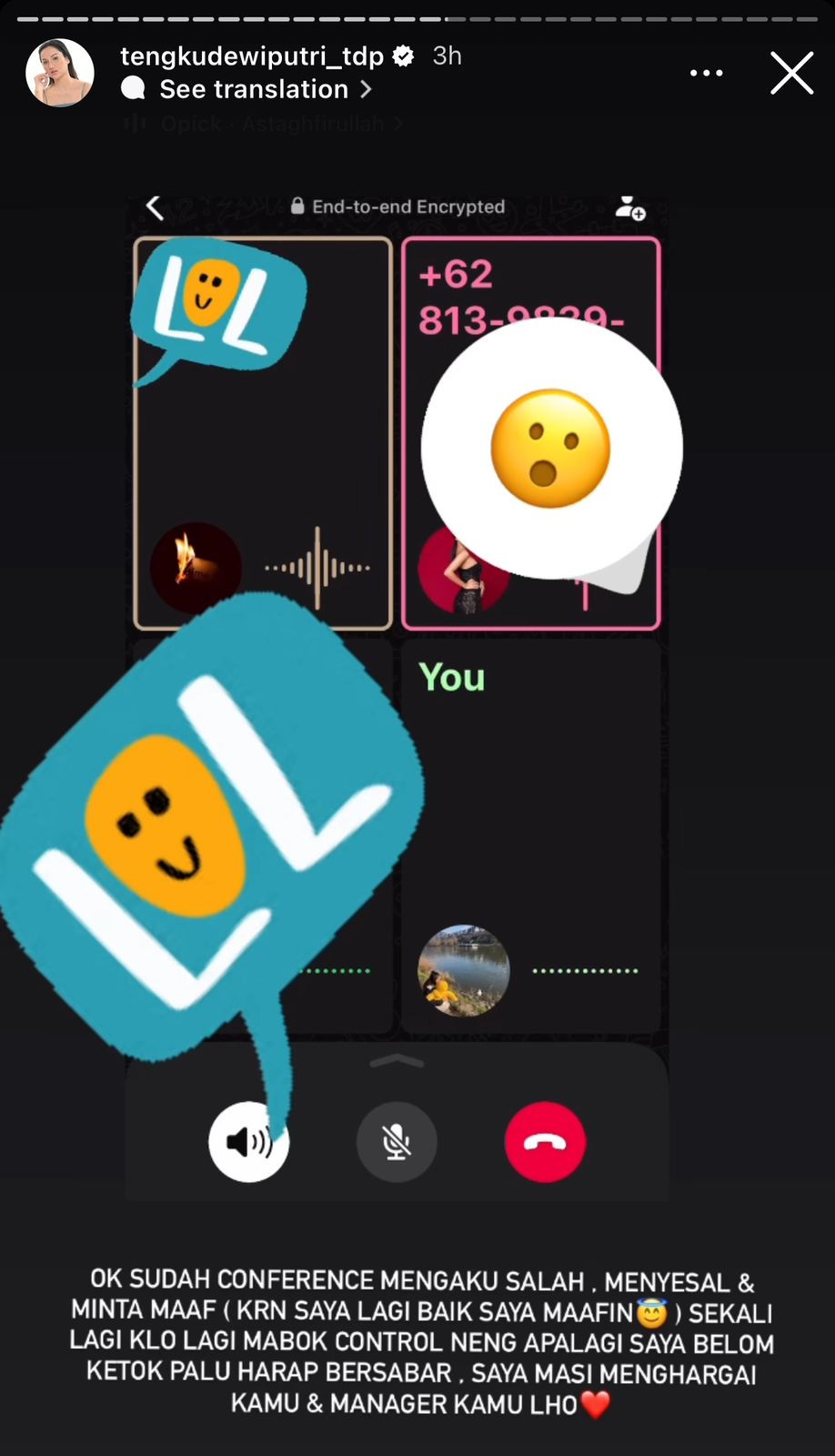
Task: Tap See translation for the story
Action: pyautogui.click(x=254, y=89)
